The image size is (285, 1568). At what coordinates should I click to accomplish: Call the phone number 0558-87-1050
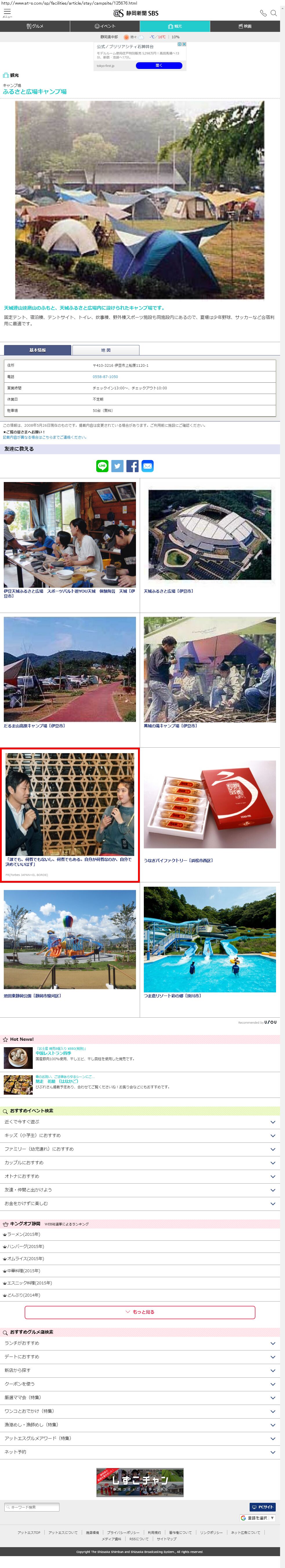105,377
